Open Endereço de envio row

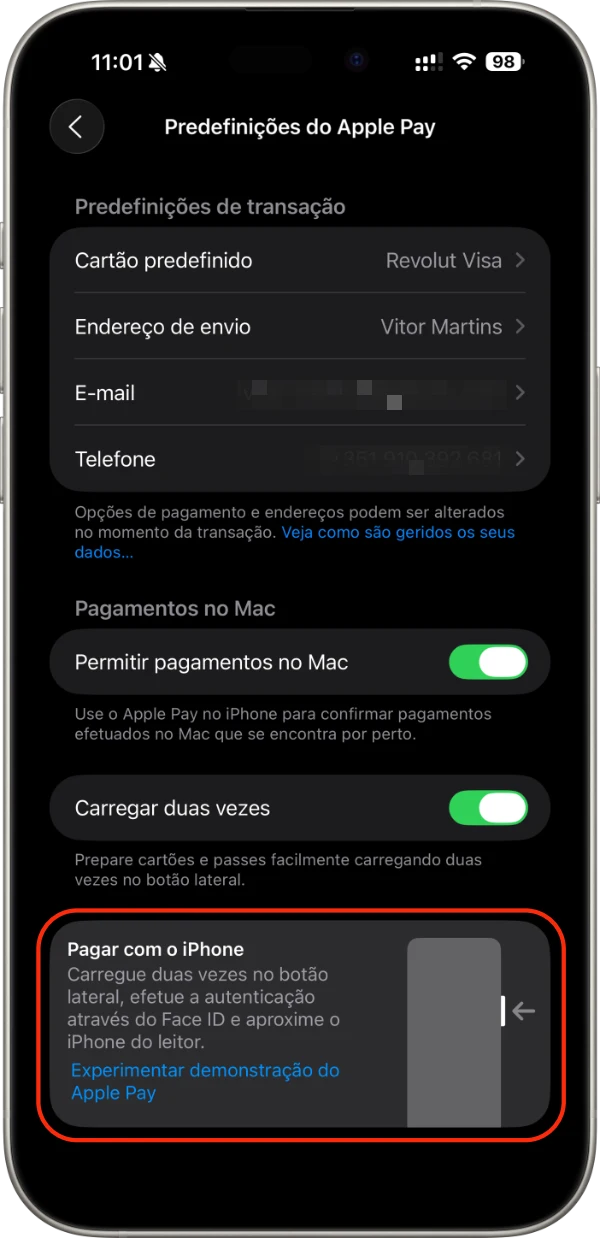click(300, 327)
